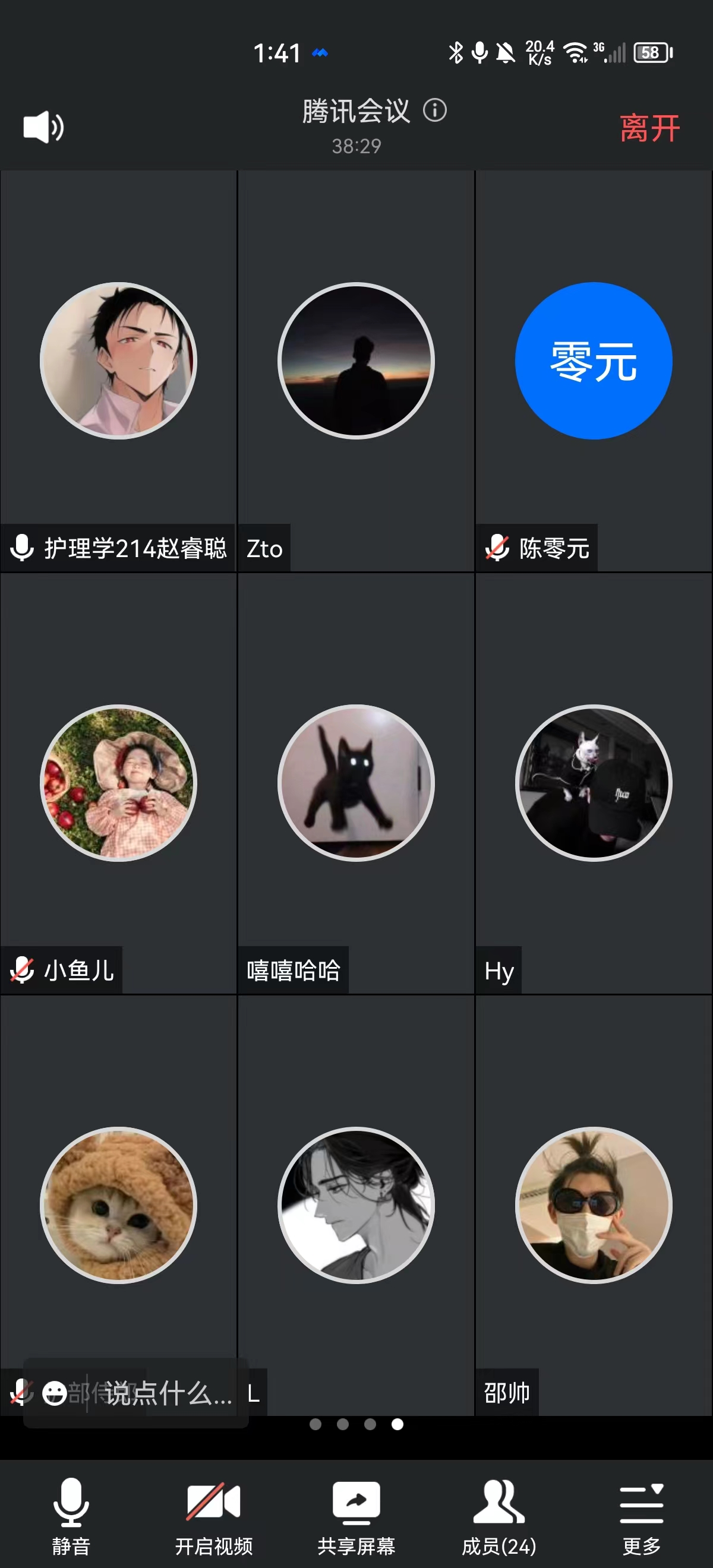Tap the 说点什么... chat input
Screen dimensions: 713x1568
pyautogui.click(x=168, y=1393)
